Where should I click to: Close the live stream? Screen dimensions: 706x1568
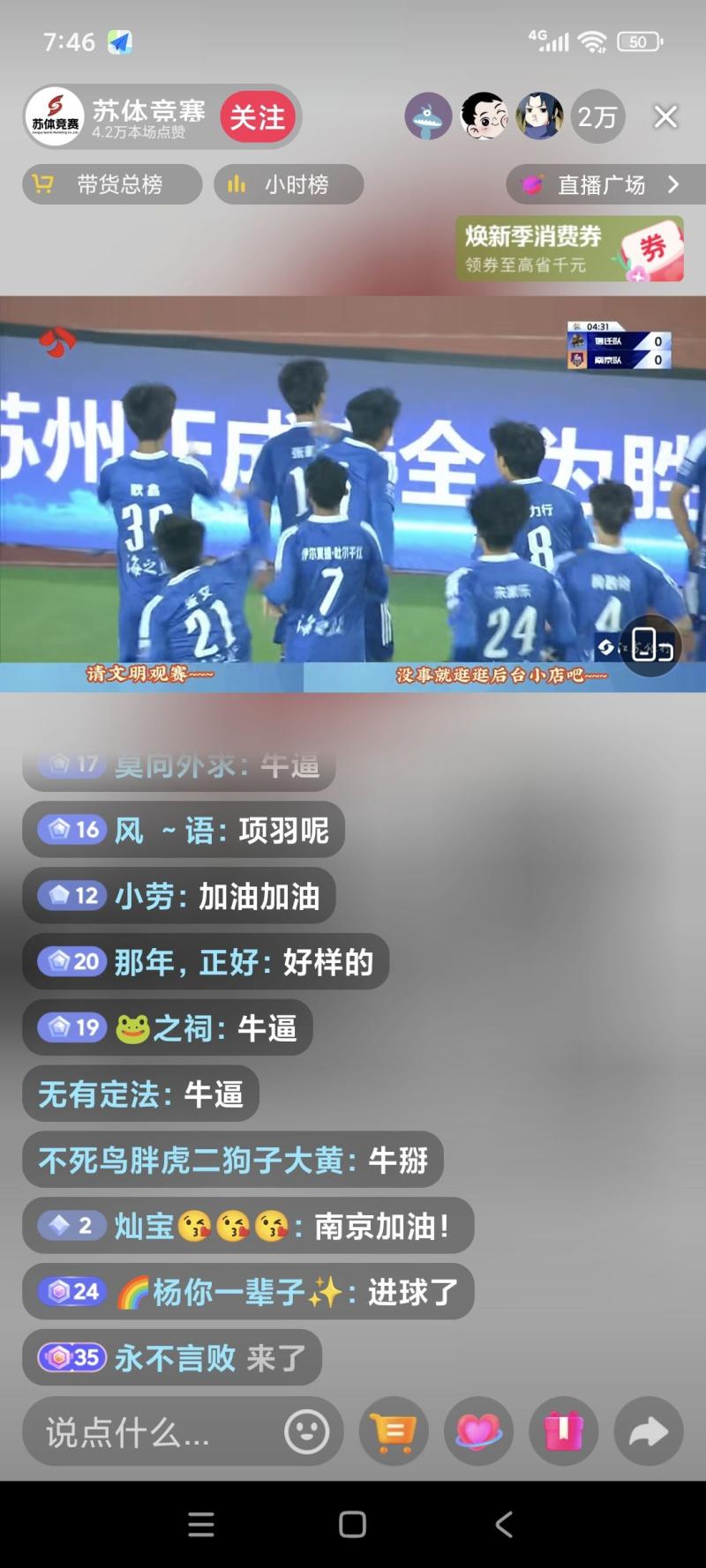point(665,116)
